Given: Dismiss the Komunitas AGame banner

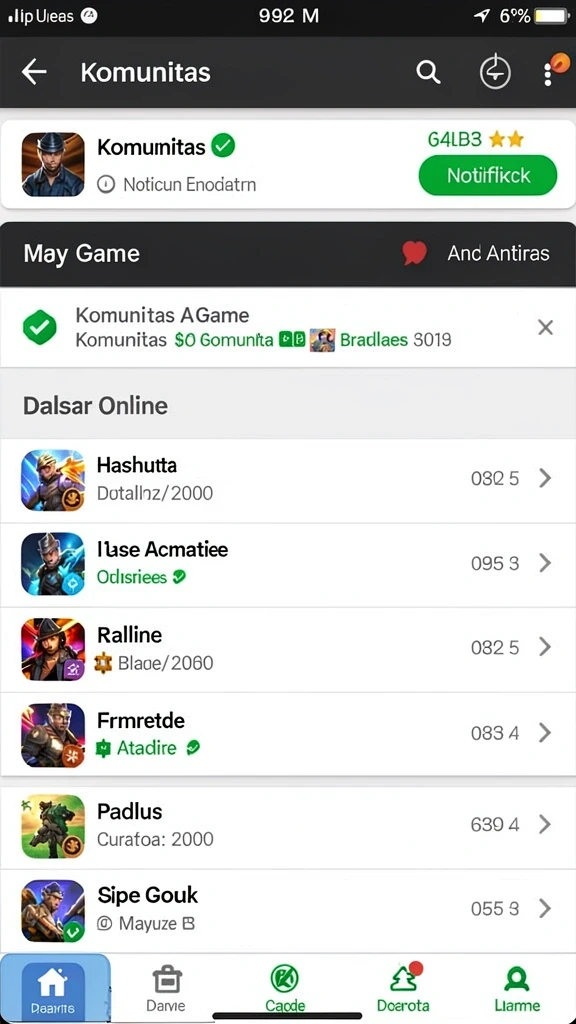Looking at the screenshot, I should click(545, 327).
